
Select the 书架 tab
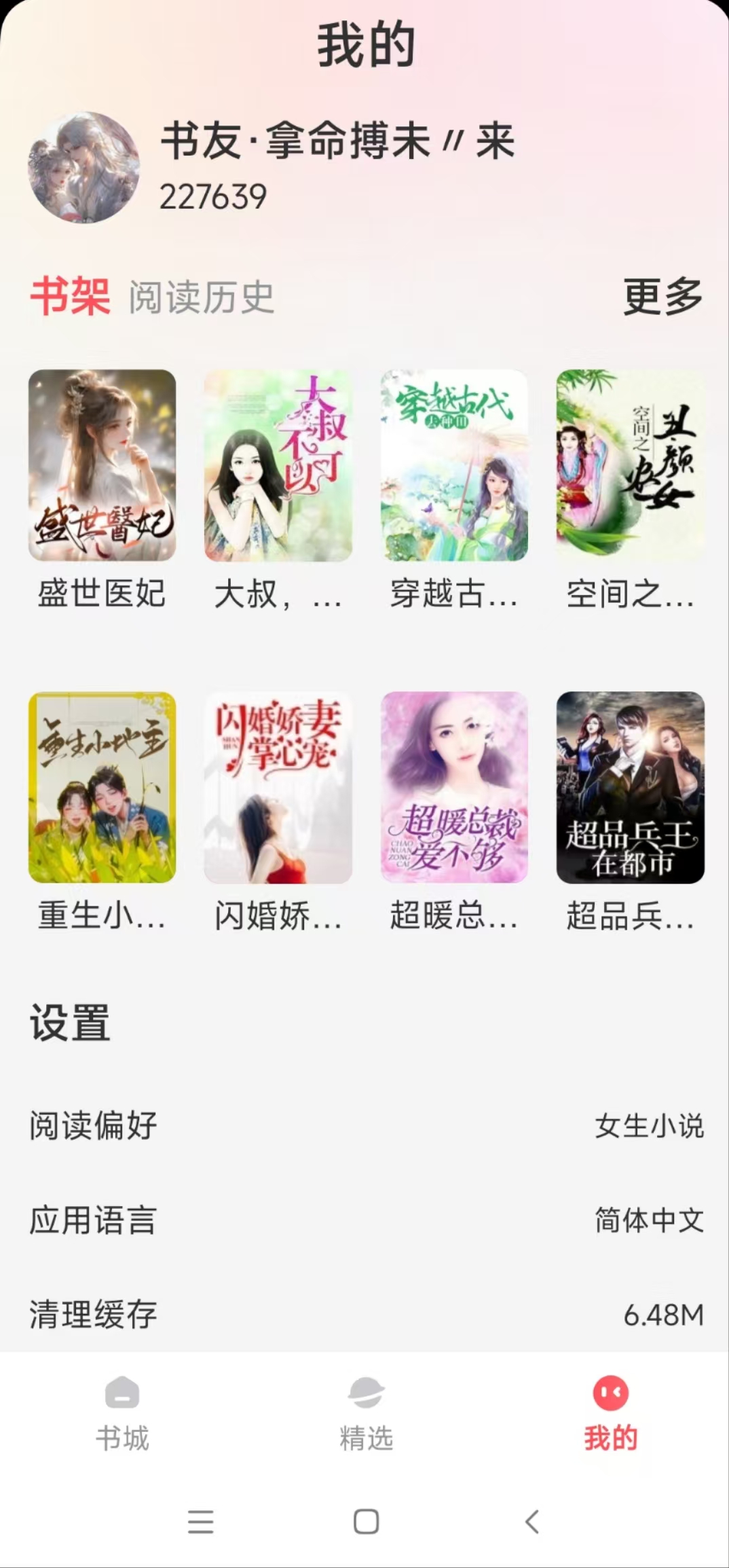pos(70,297)
